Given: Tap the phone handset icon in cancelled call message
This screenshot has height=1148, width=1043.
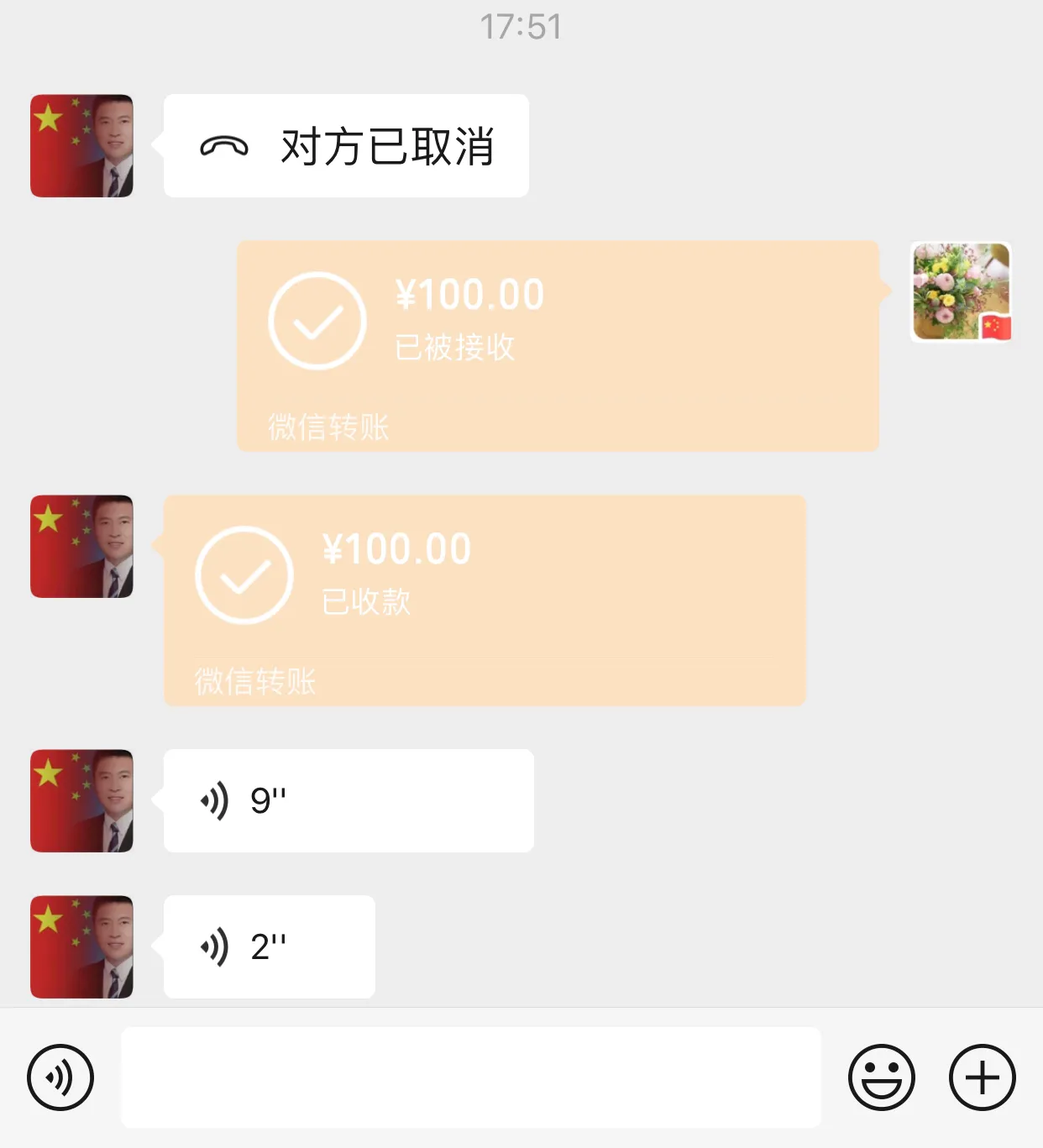Looking at the screenshot, I should click(x=223, y=144).
